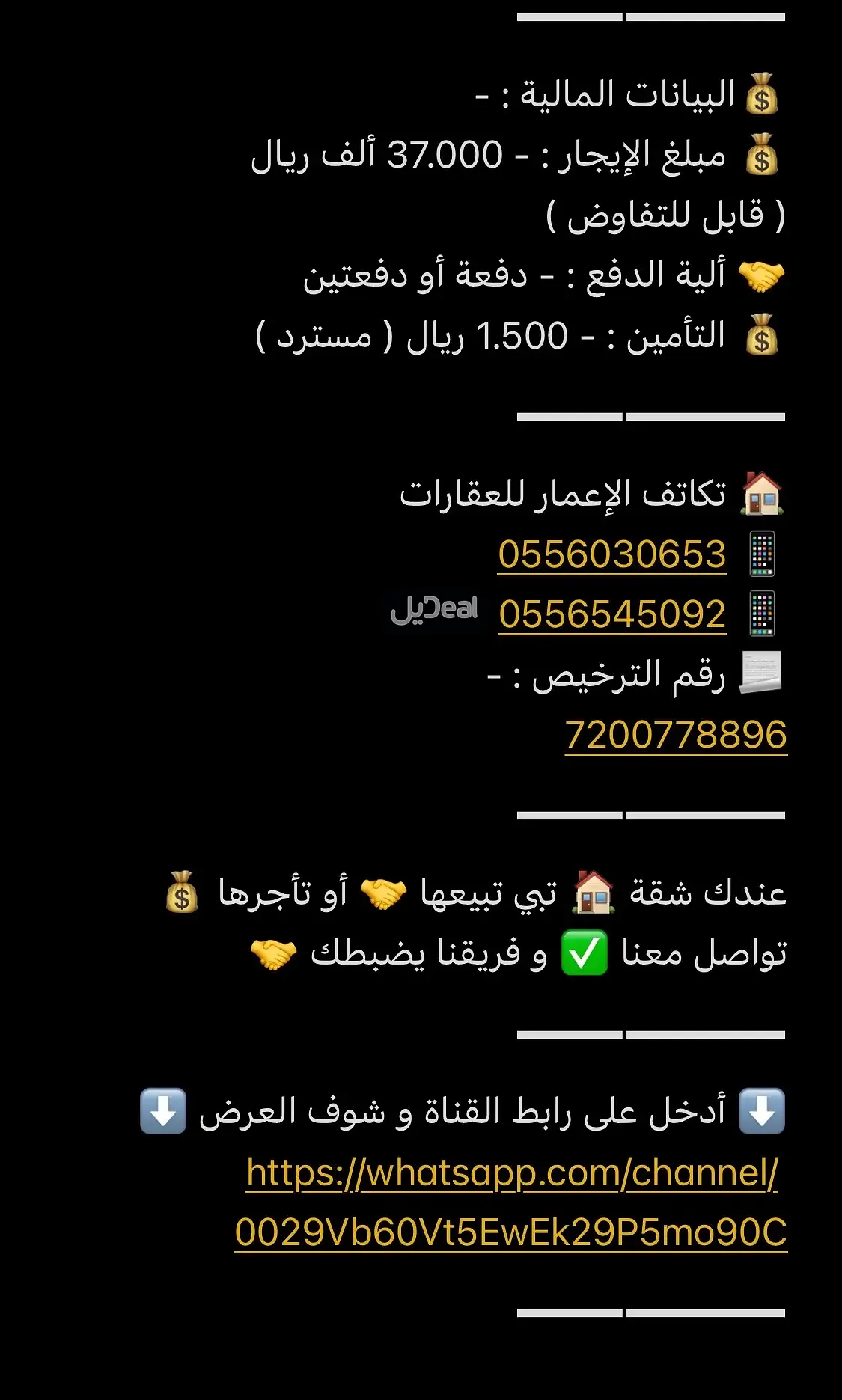Tap the phone number 0556545092

[x=611, y=615]
